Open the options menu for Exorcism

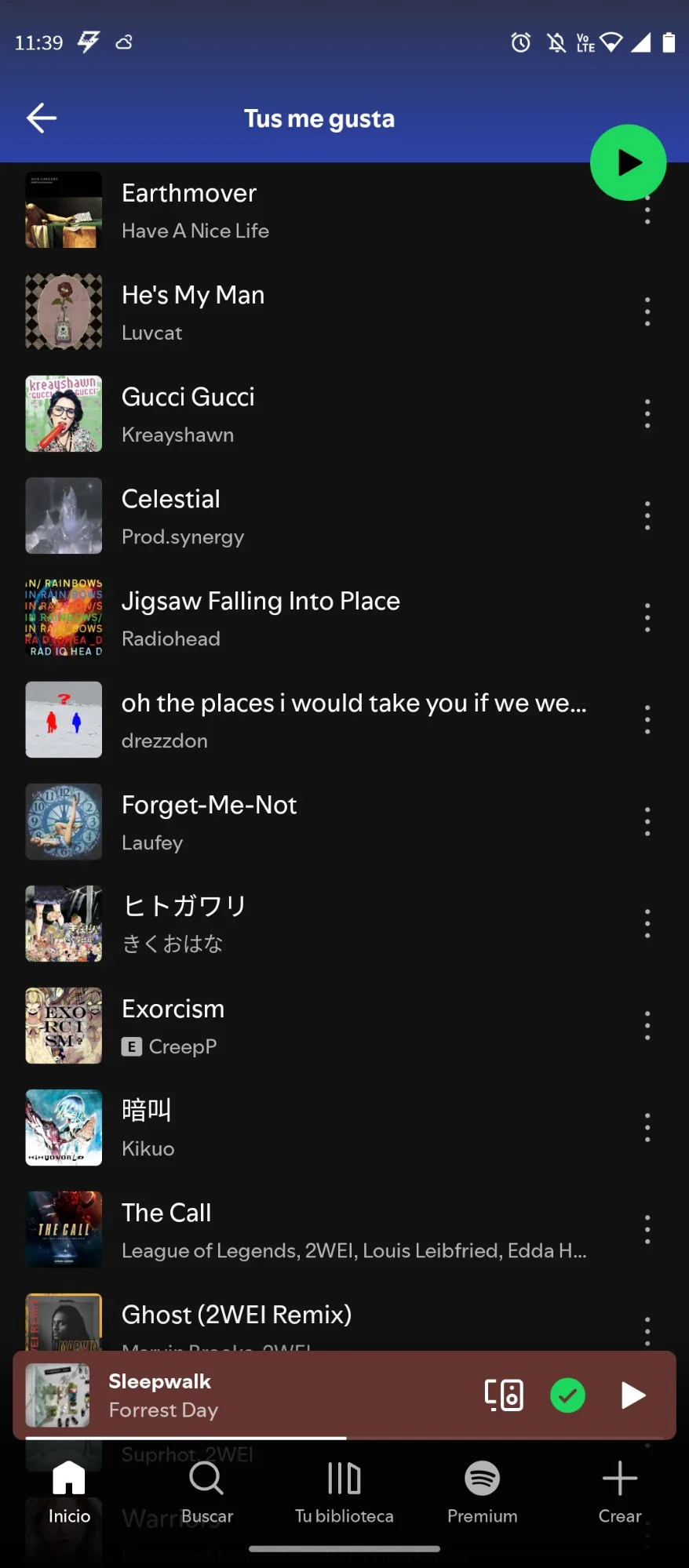coord(647,1025)
